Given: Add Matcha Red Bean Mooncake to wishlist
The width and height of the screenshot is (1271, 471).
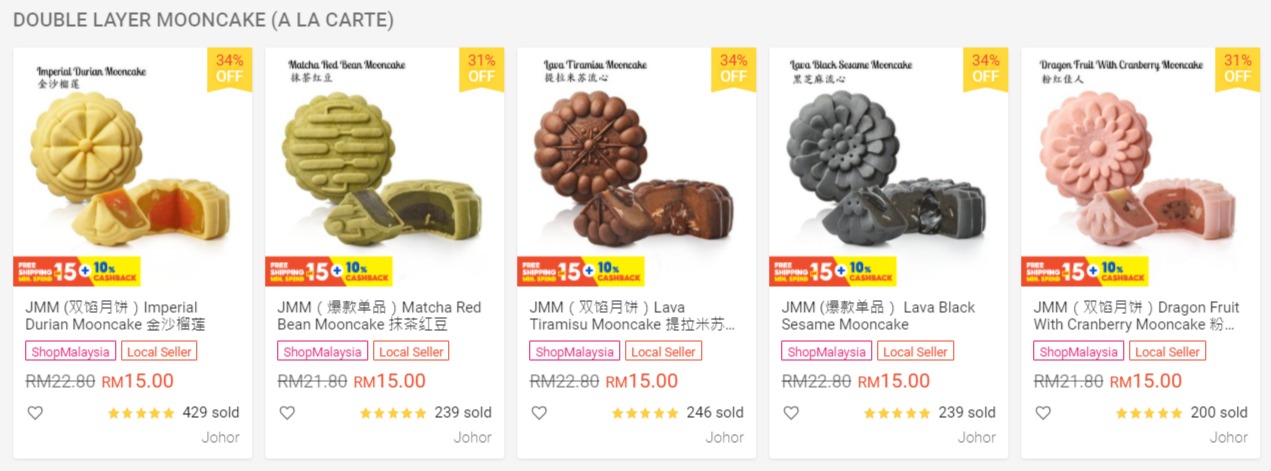Looking at the screenshot, I should click(287, 413).
